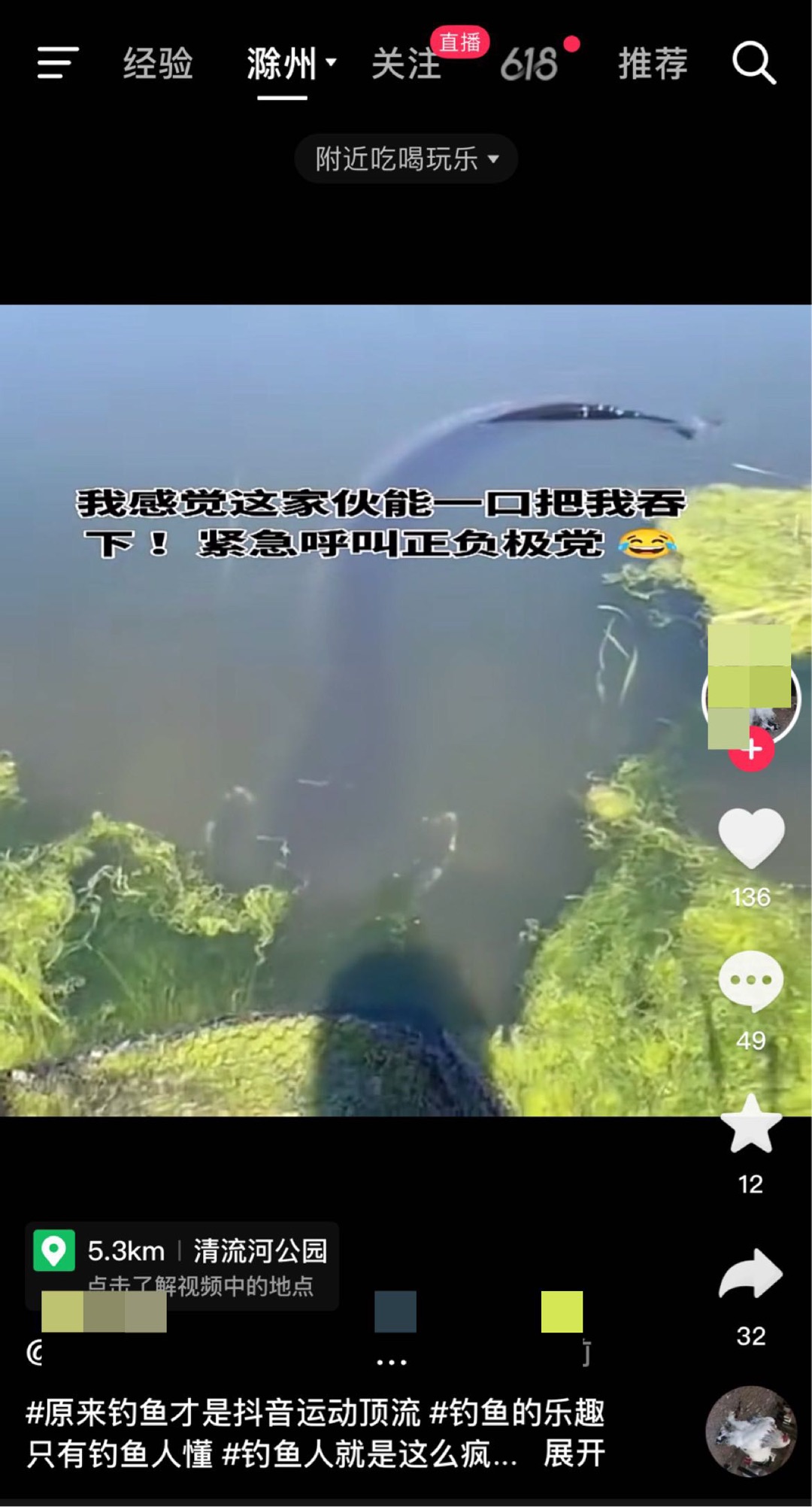The width and height of the screenshot is (812, 1507).
Task: Open the spinning music disc
Action: 751,1431
